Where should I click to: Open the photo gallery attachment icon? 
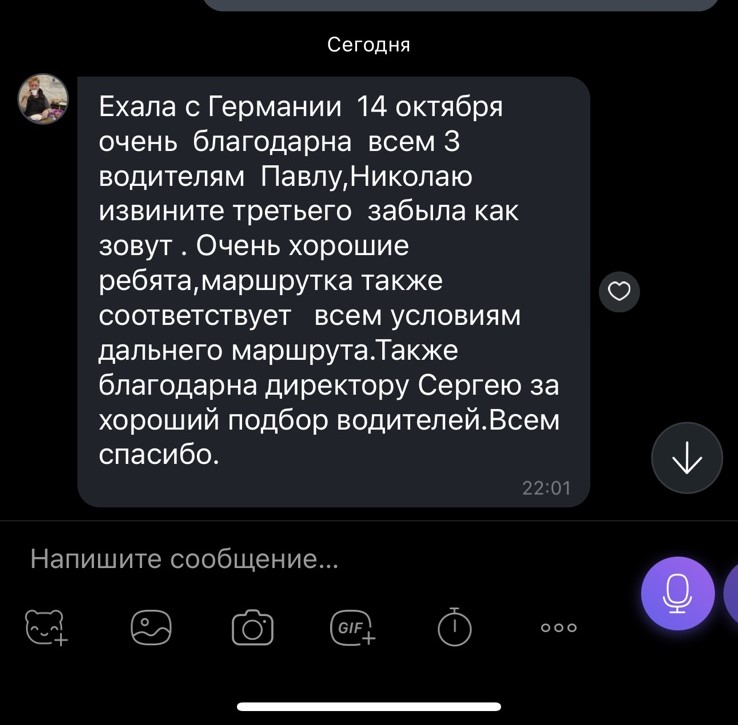(x=151, y=628)
